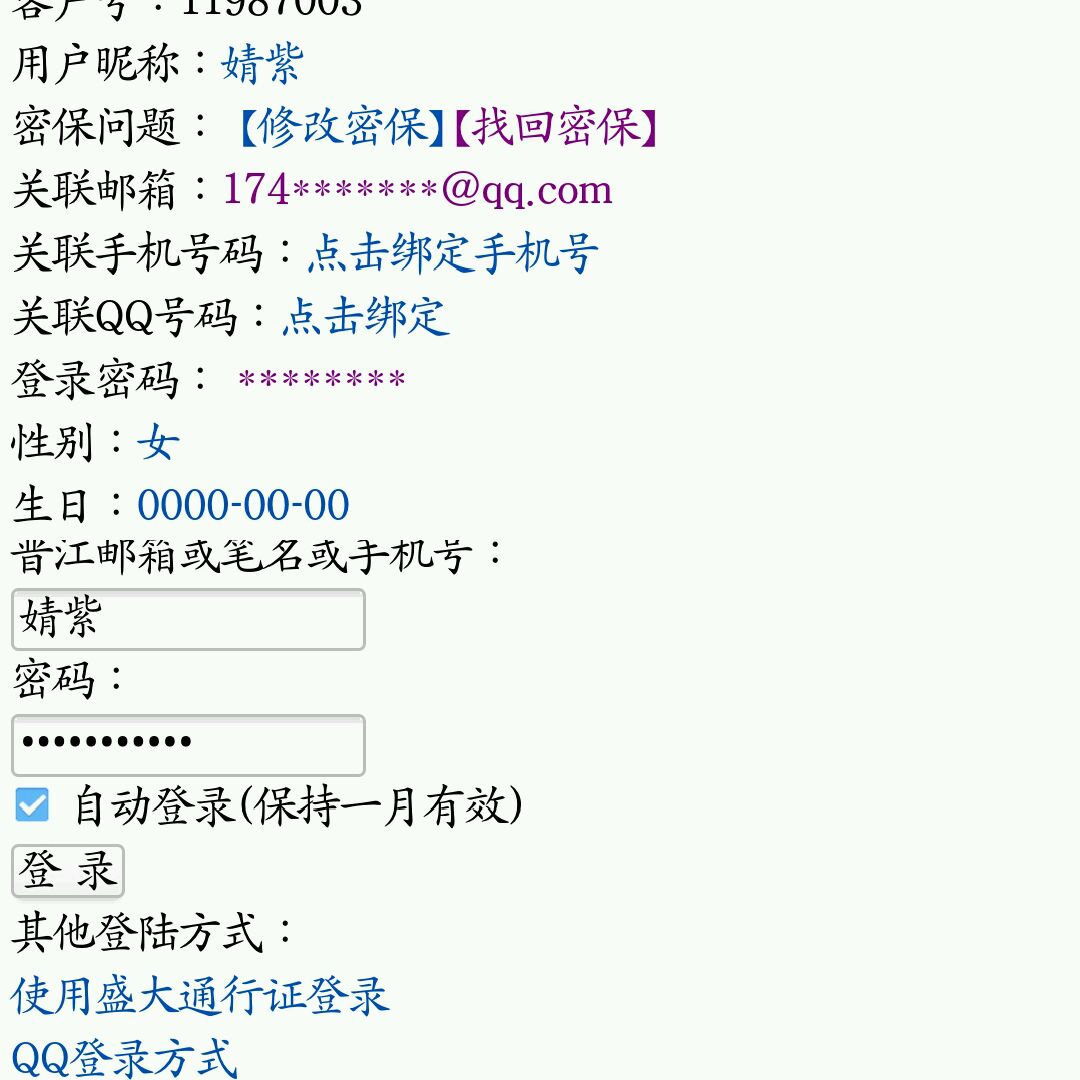Edit birthday 0000-00-00
This screenshot has height=1080, width=1080.
click(243, 506)
